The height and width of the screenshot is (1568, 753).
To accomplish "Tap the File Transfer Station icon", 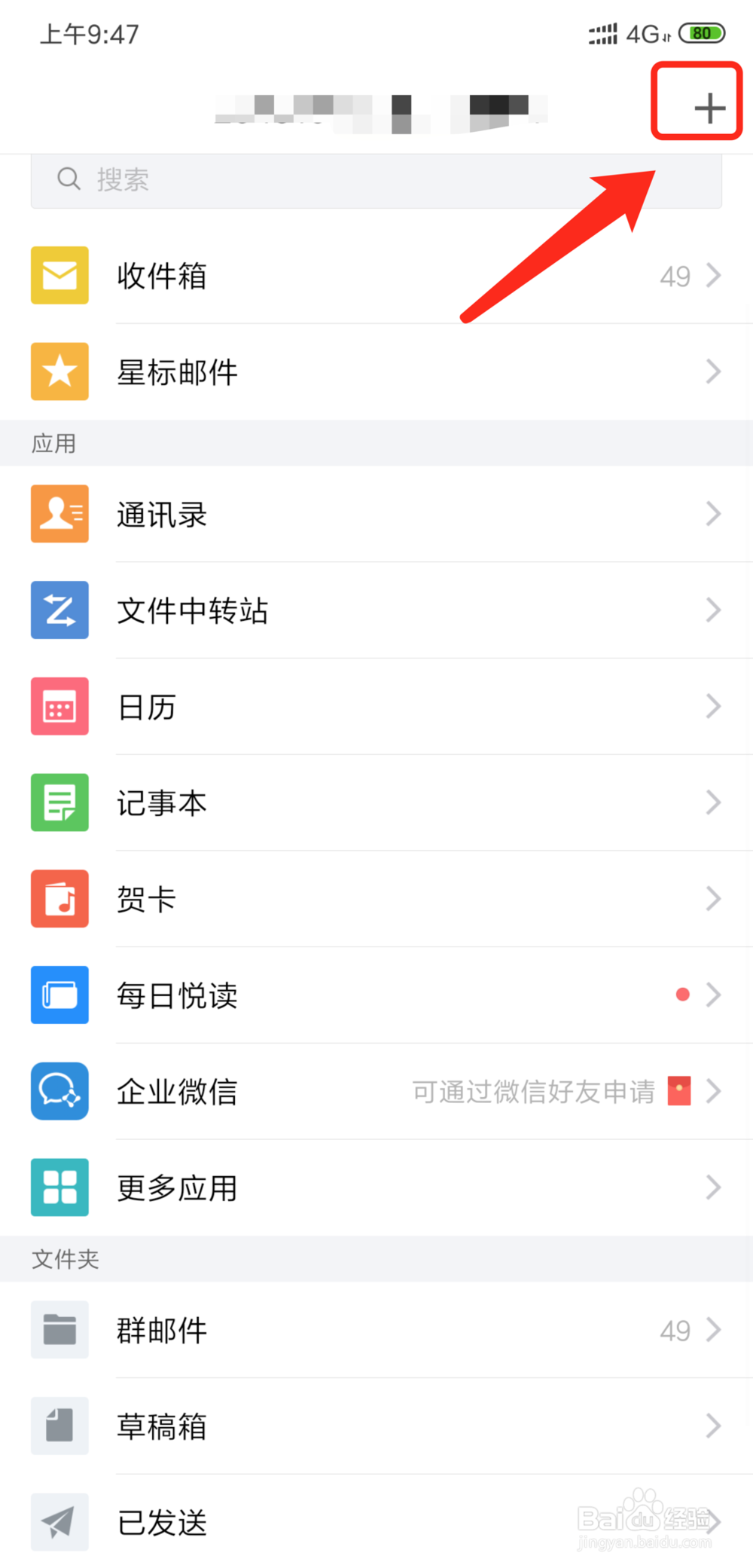I will [x=59, y=610].
